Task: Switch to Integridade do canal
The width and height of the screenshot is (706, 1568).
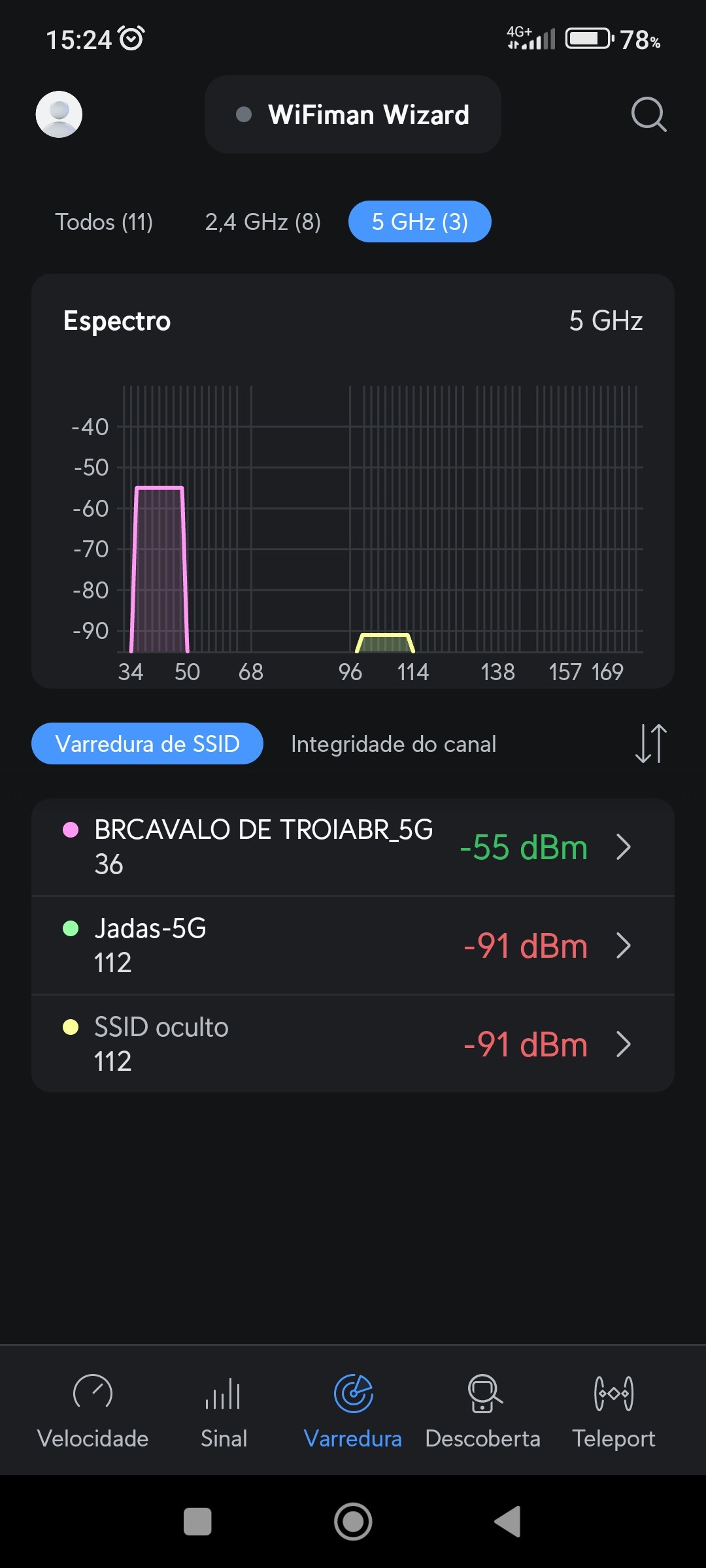Action: coord(394,743)
